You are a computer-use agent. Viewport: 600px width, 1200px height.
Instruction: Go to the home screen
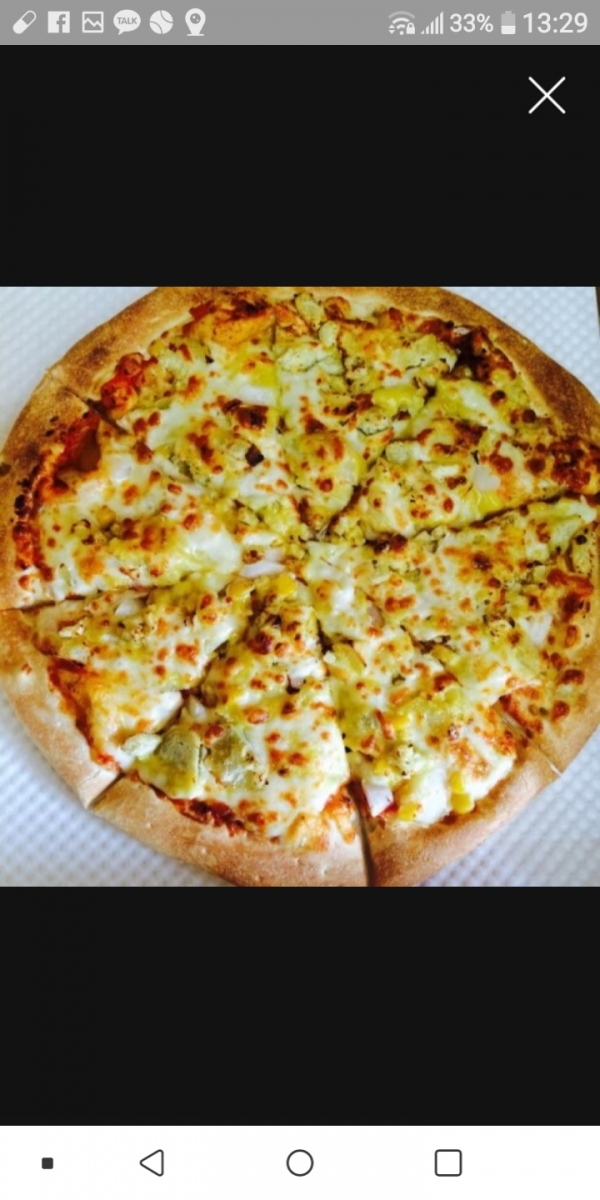pos(300,1162)
